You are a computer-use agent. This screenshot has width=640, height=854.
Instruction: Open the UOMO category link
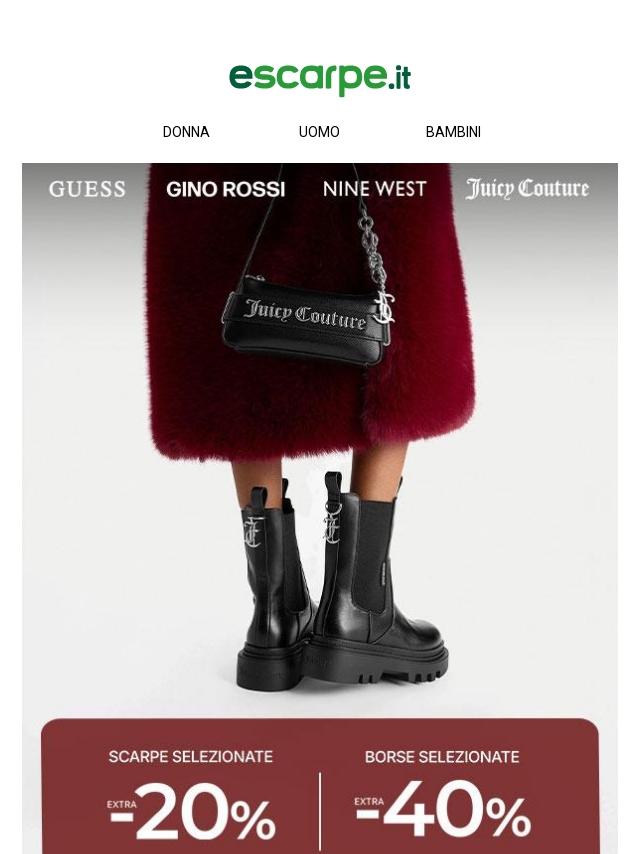pos(319,132)
